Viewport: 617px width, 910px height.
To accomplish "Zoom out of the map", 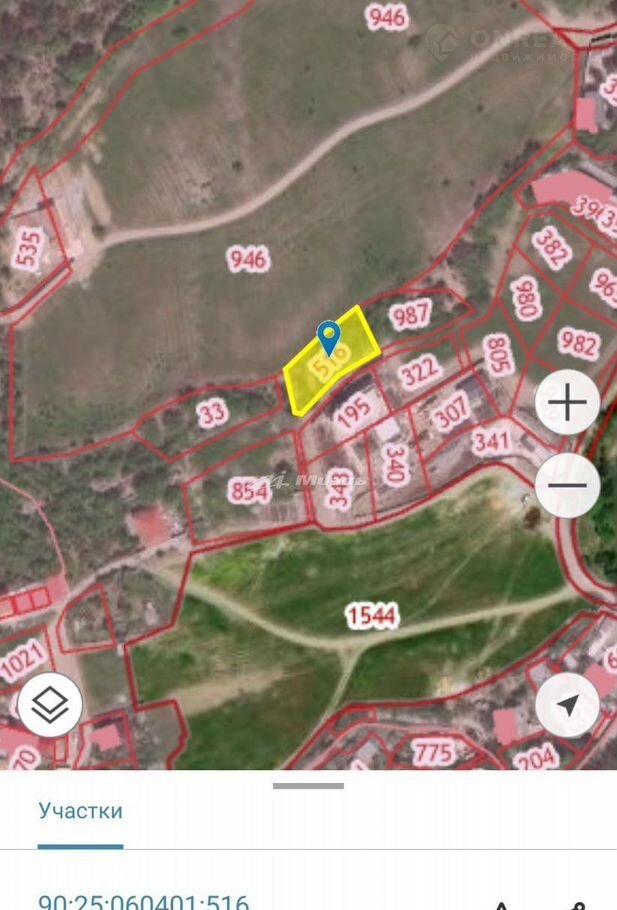I will (567, 487).
